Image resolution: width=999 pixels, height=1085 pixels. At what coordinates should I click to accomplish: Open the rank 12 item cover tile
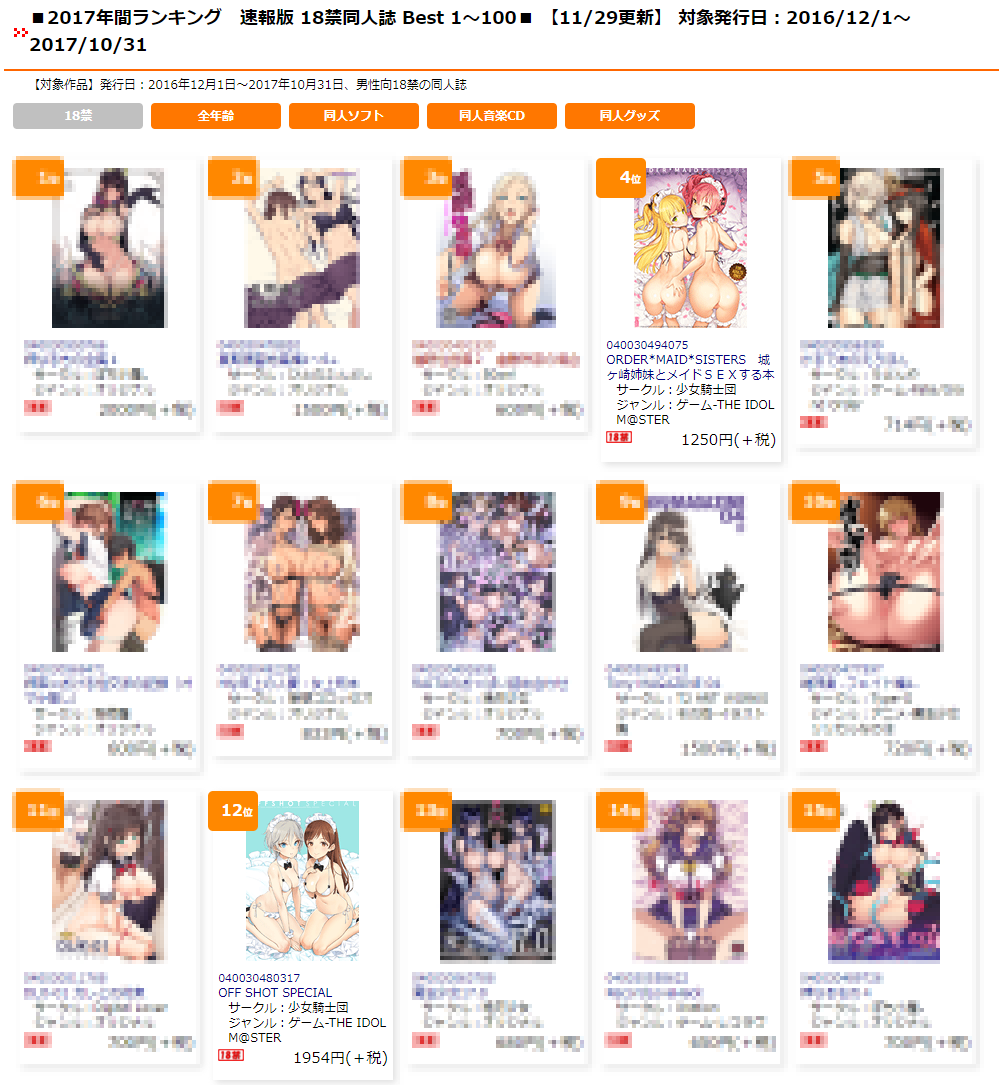pyautogui.click(x=302, y=880)
